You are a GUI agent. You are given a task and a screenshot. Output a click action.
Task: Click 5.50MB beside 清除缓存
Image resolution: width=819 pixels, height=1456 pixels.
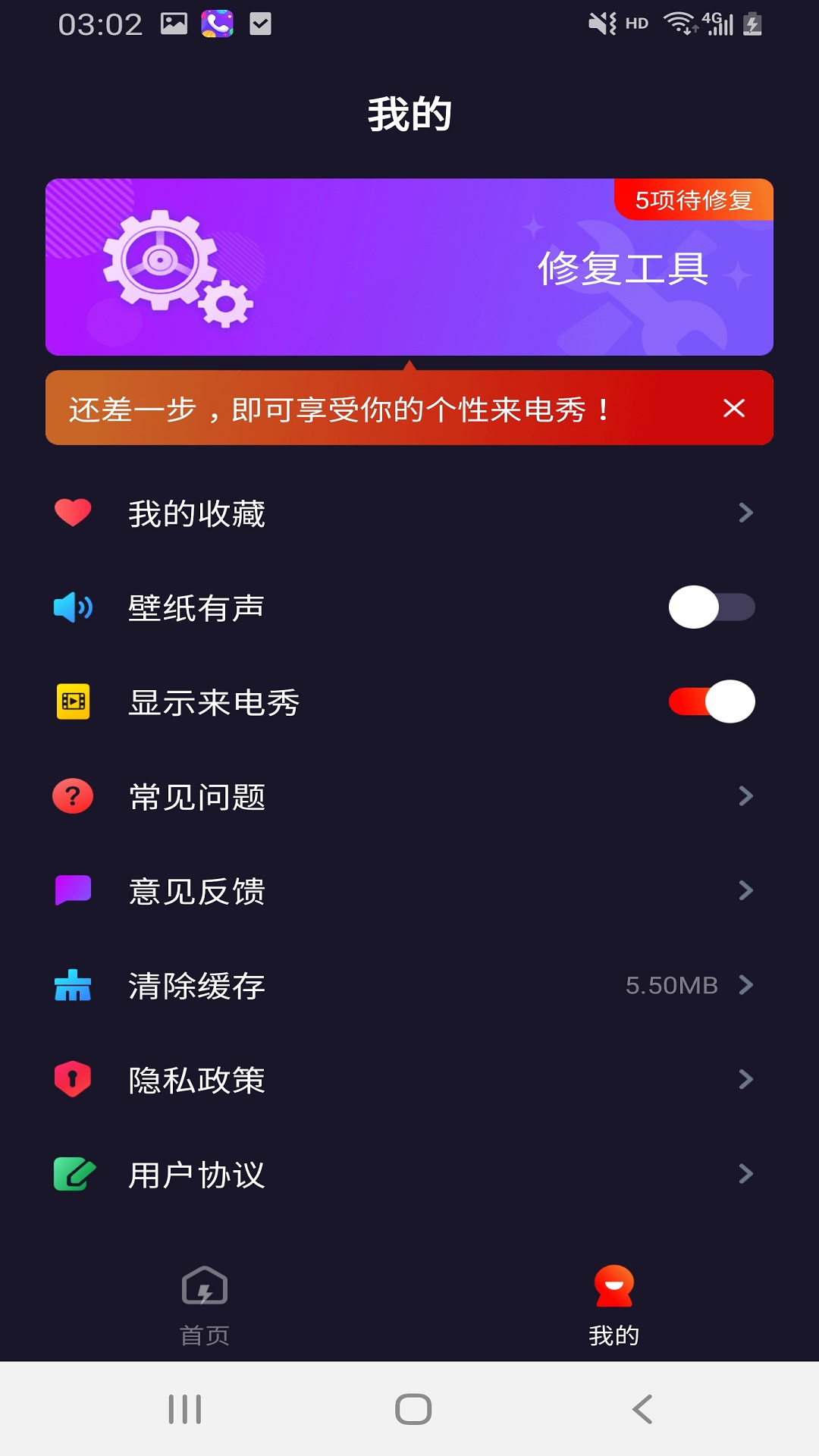[x=672, y=987]
